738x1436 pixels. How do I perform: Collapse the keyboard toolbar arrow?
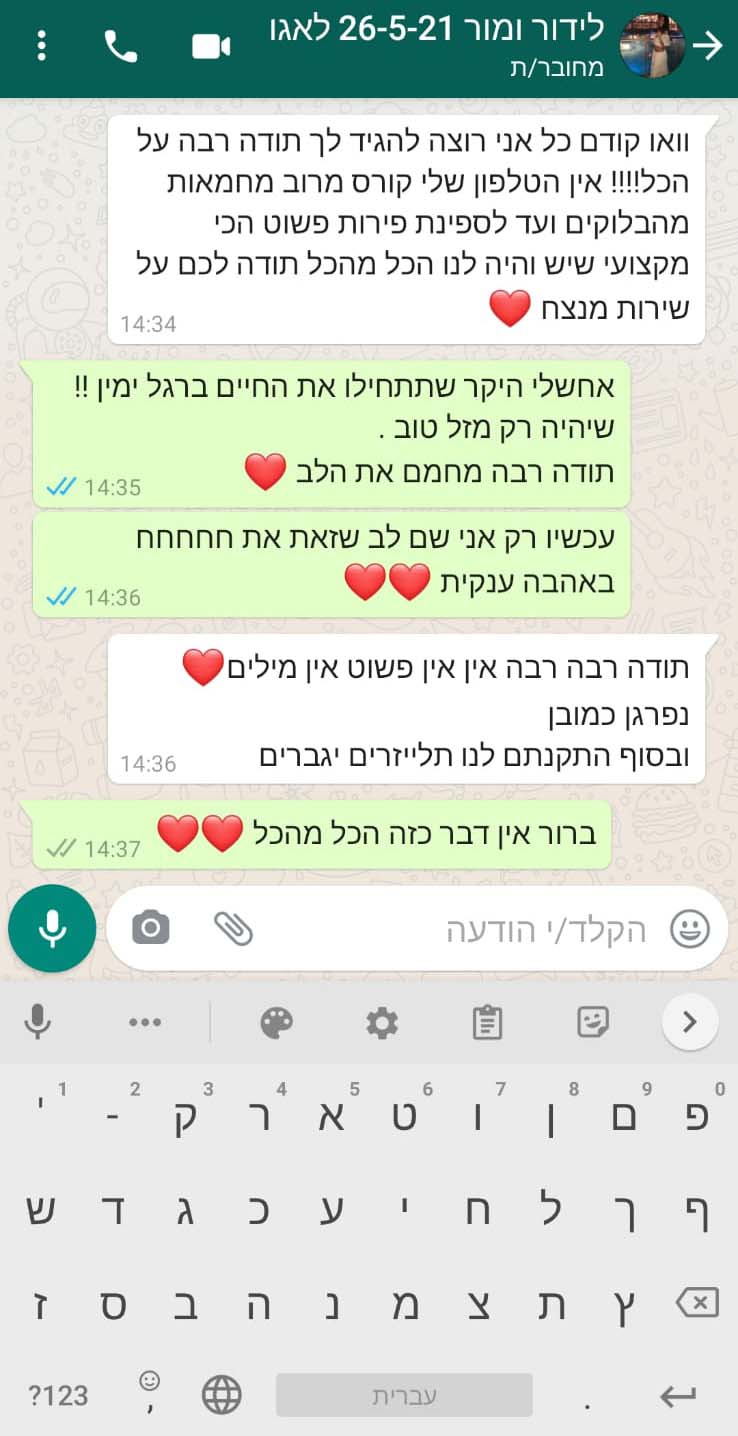pyautogui.click(x=689, y=1022)
